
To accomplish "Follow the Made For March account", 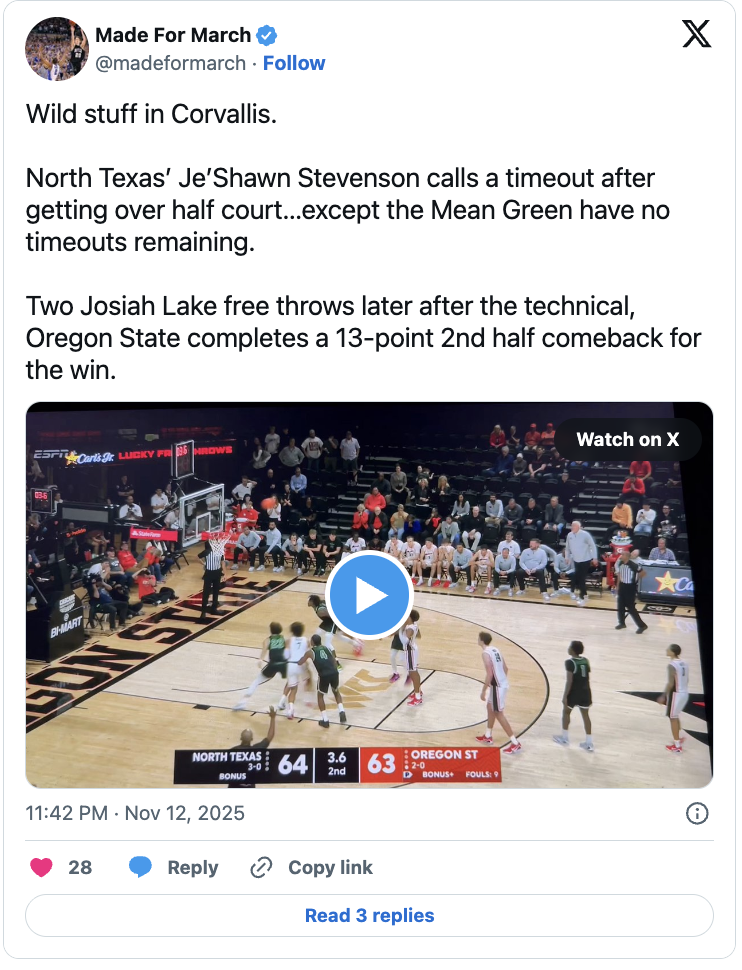I will tap(294, 63).
